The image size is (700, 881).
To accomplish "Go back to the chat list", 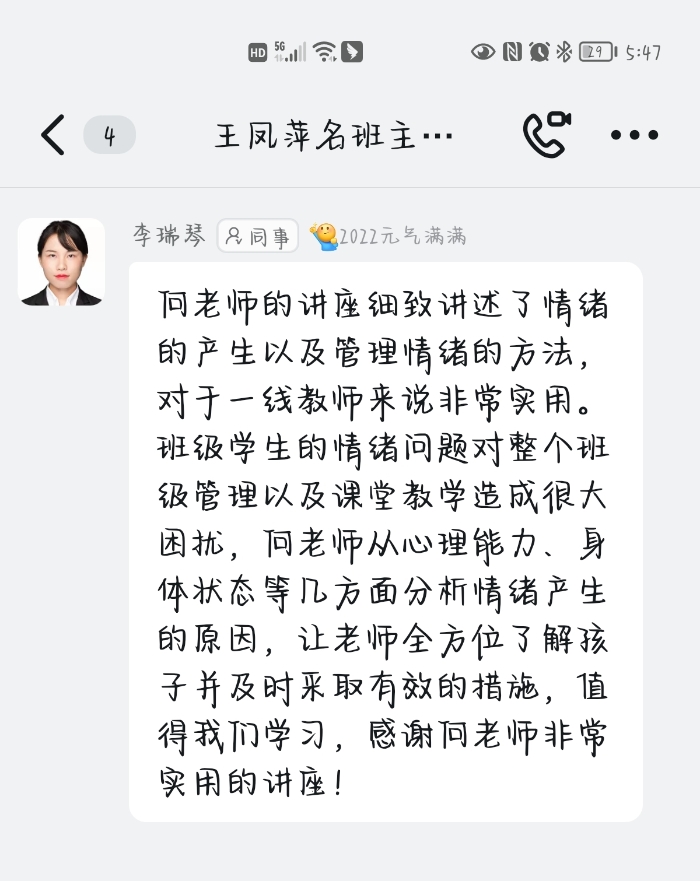I will click(53, 135).
